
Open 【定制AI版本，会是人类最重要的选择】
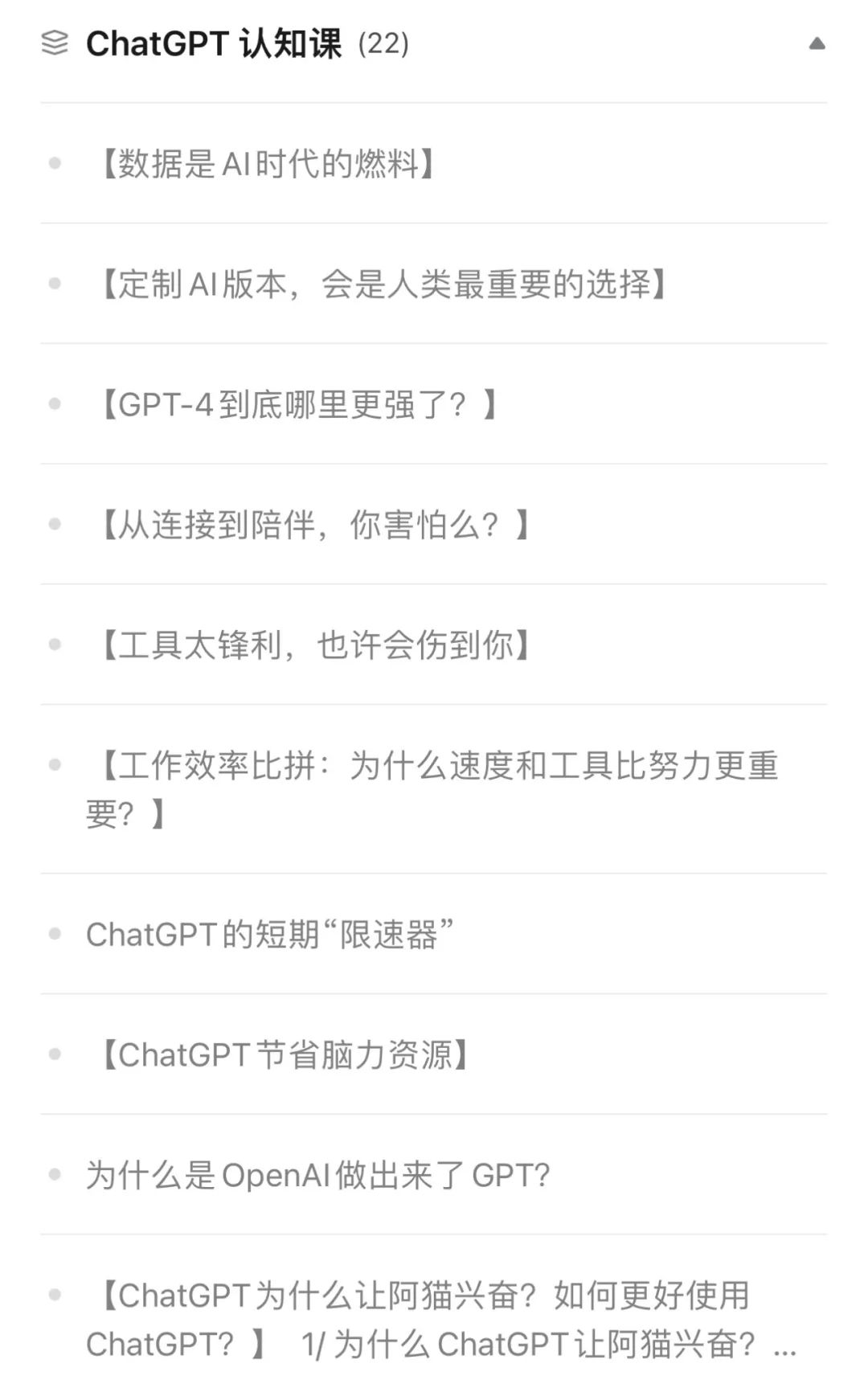pyautogui.click(x=381, y=284)
